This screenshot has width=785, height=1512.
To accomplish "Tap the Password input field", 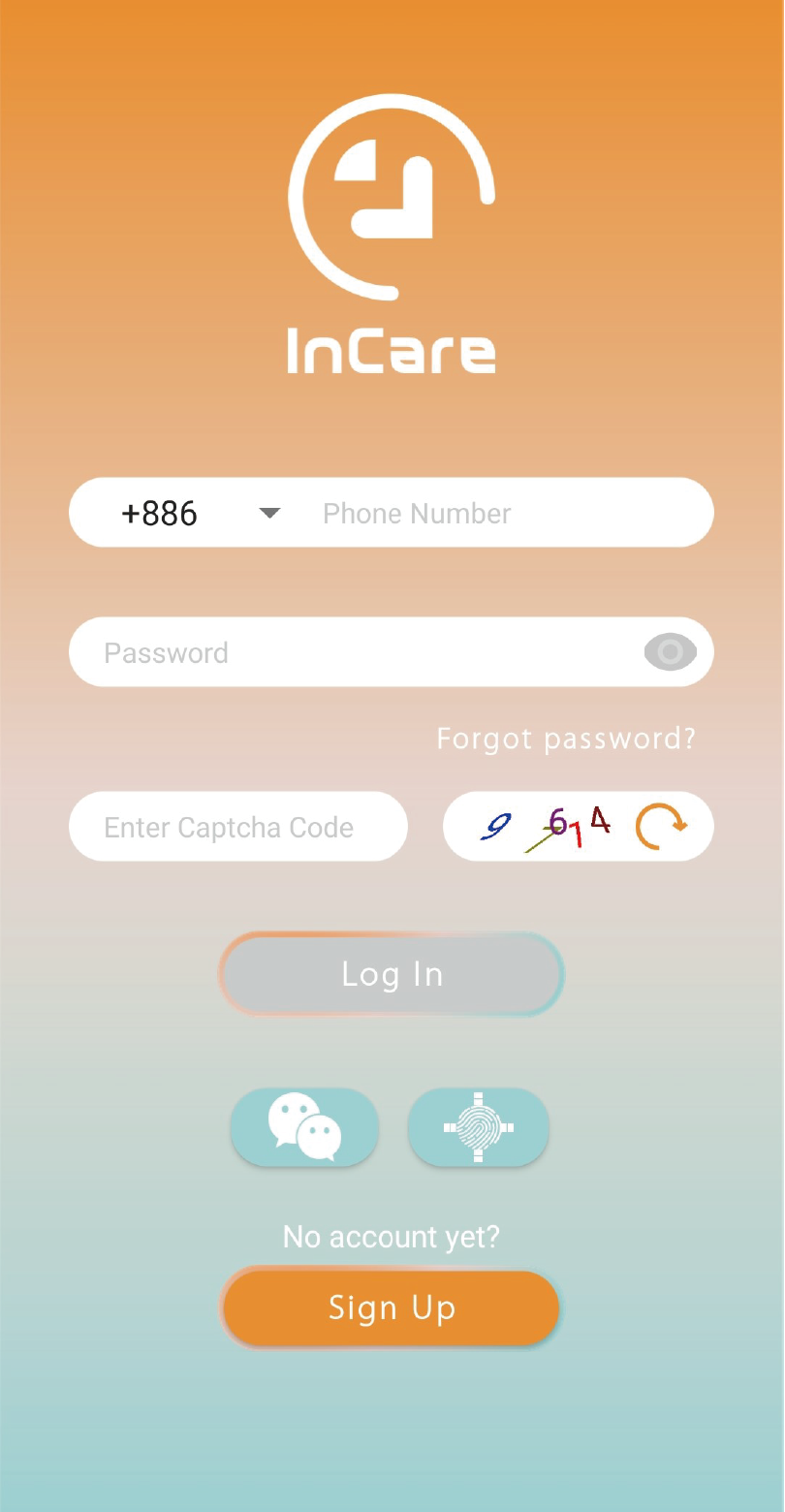I will click(x=359, y=652).
